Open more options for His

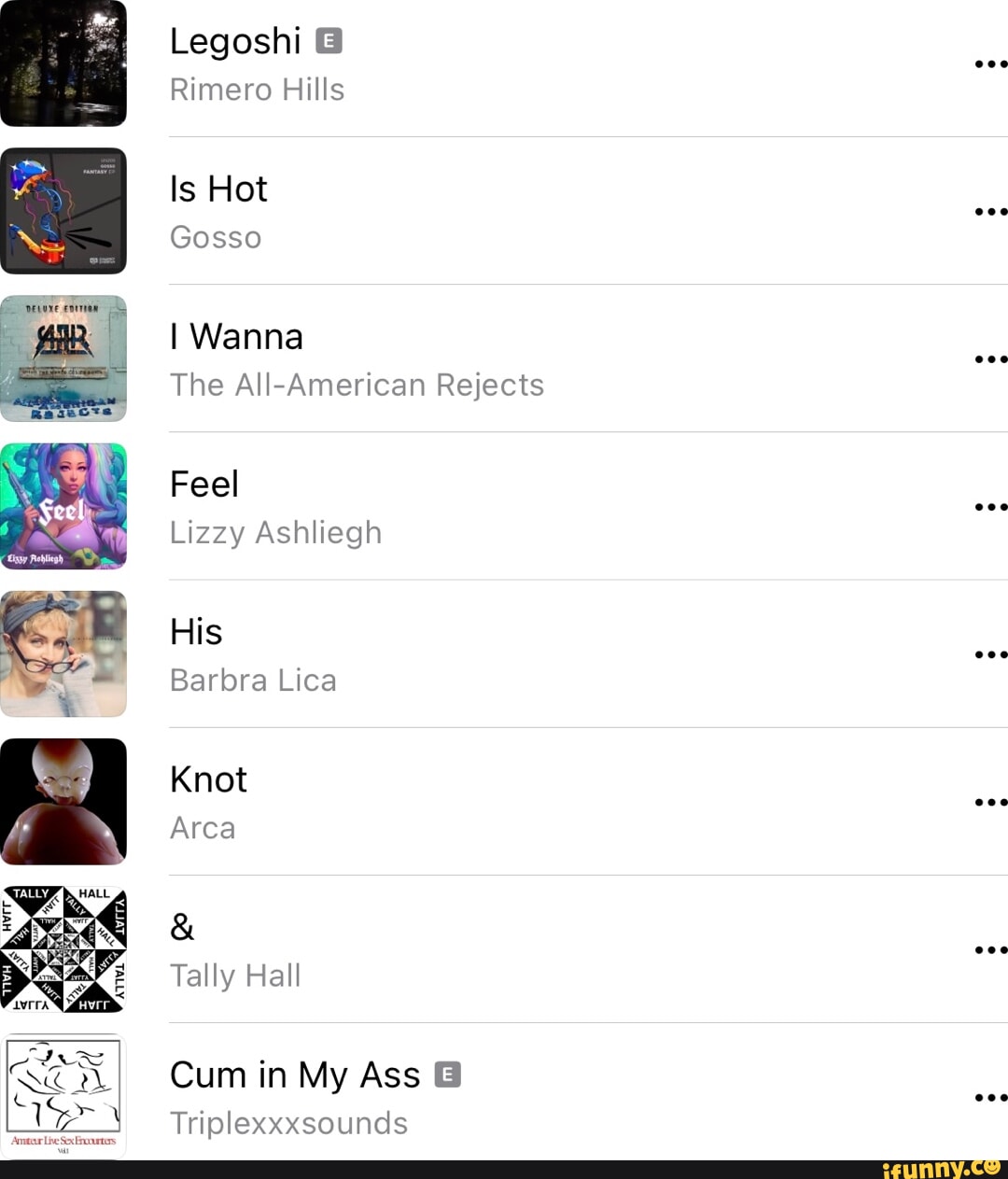pyautogui.click(x=989, y=654)
